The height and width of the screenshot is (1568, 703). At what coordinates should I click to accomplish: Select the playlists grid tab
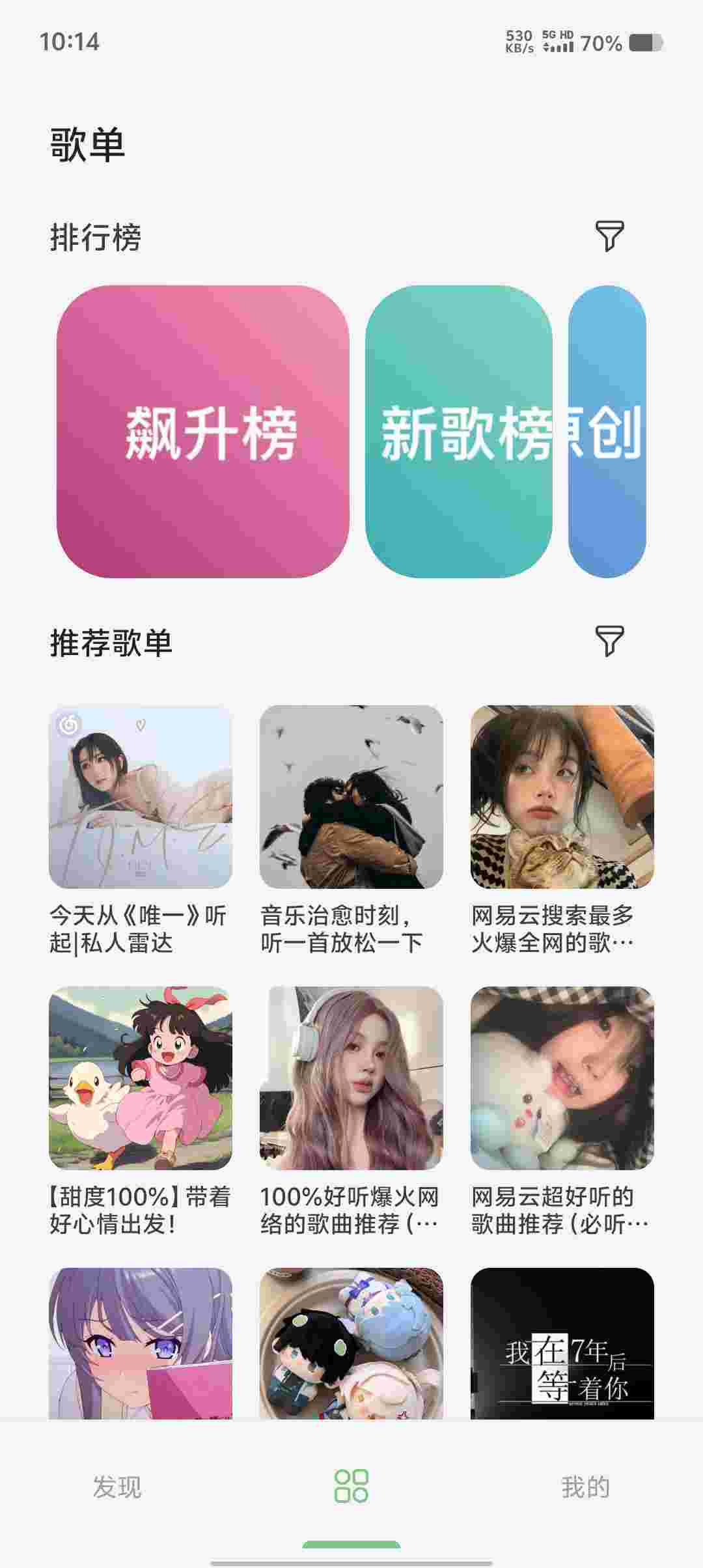(x=351, y=1486)
